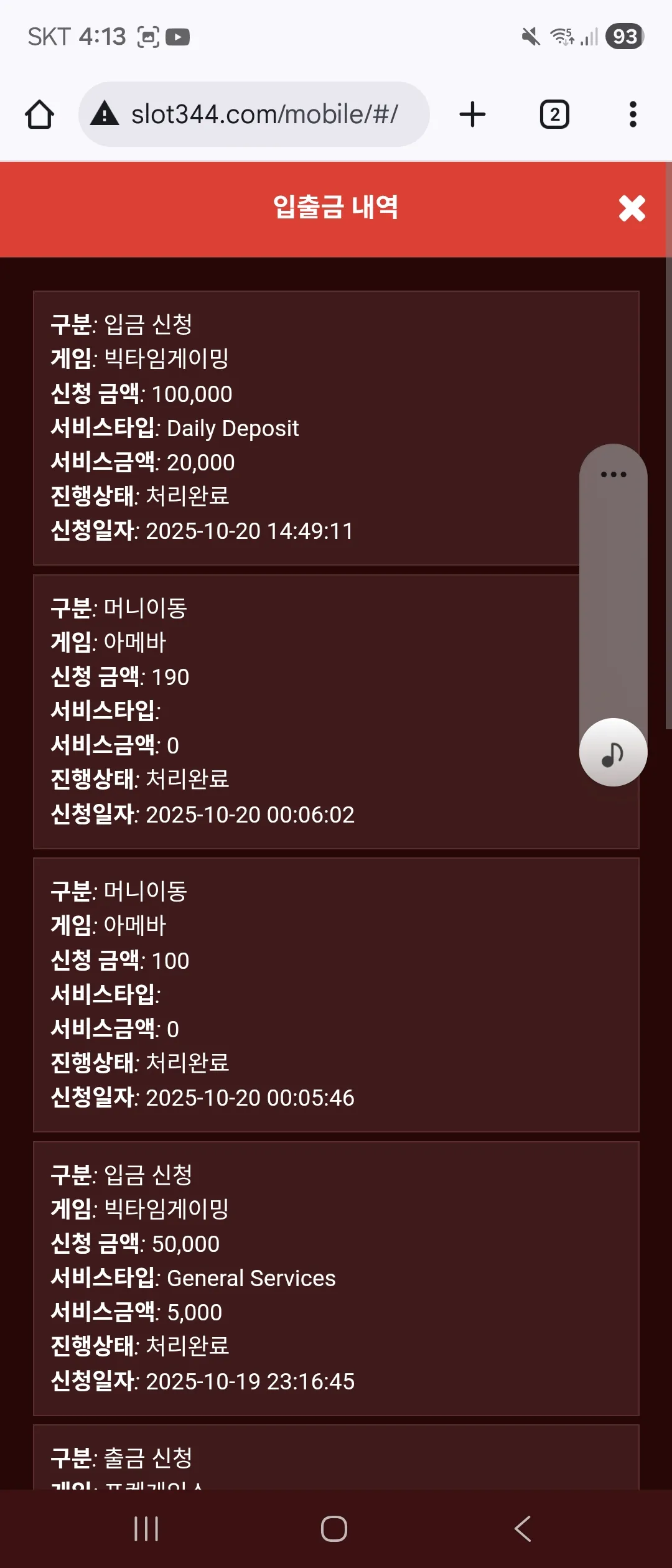
Task: Open the tab switcher showing 2 tabs
Action: [554, 114]
